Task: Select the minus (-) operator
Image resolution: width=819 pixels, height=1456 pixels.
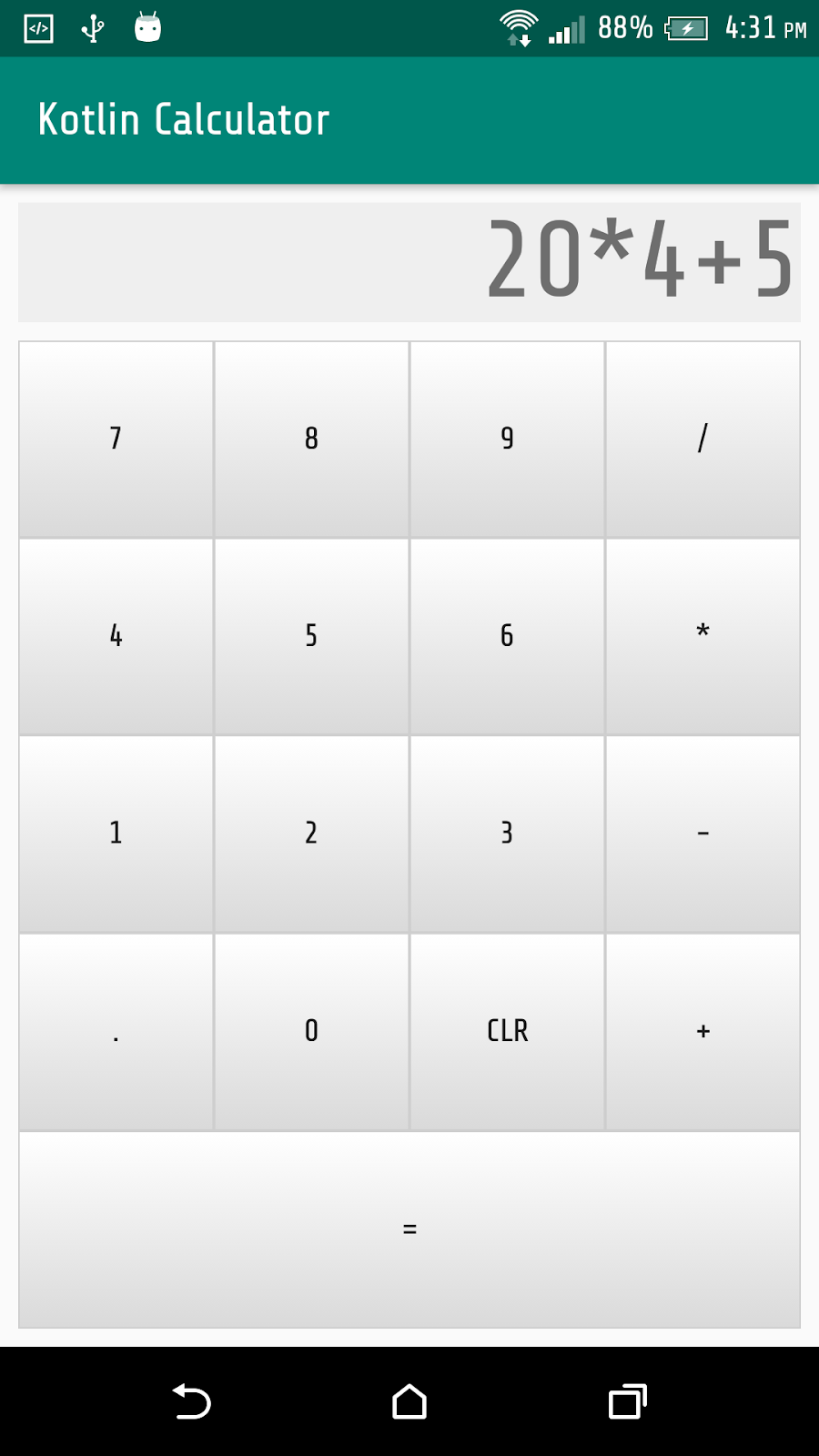Action: click(x=703, y=834)
